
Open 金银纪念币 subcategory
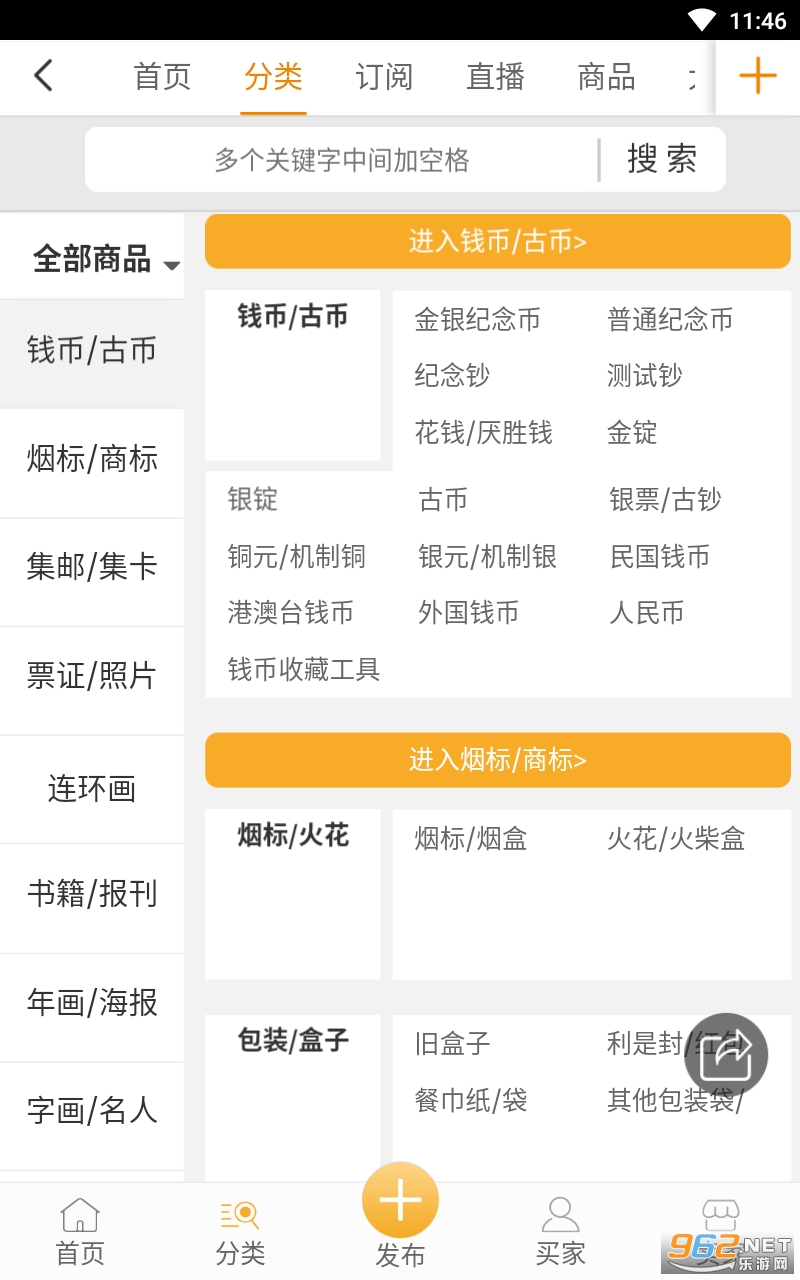tap(478, 320)
